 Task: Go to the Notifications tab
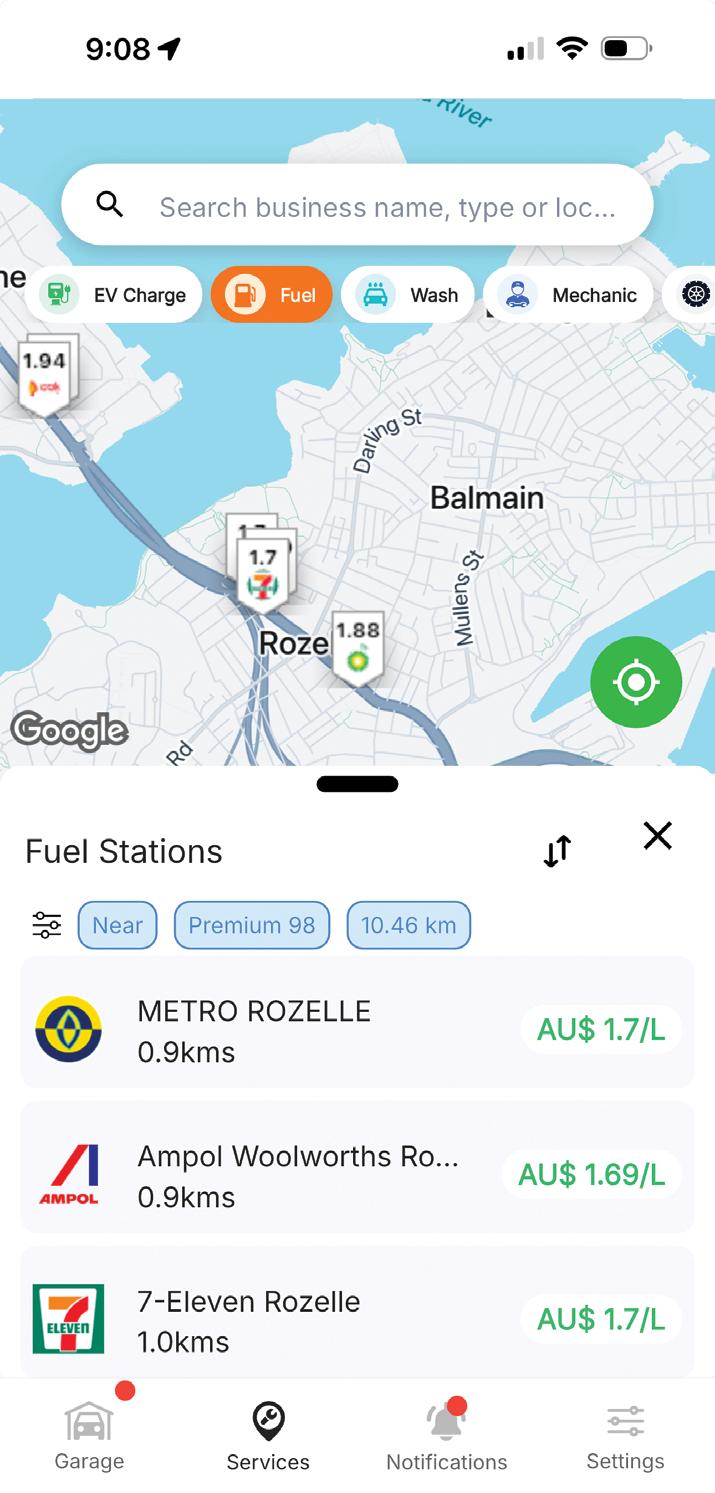447,1437
